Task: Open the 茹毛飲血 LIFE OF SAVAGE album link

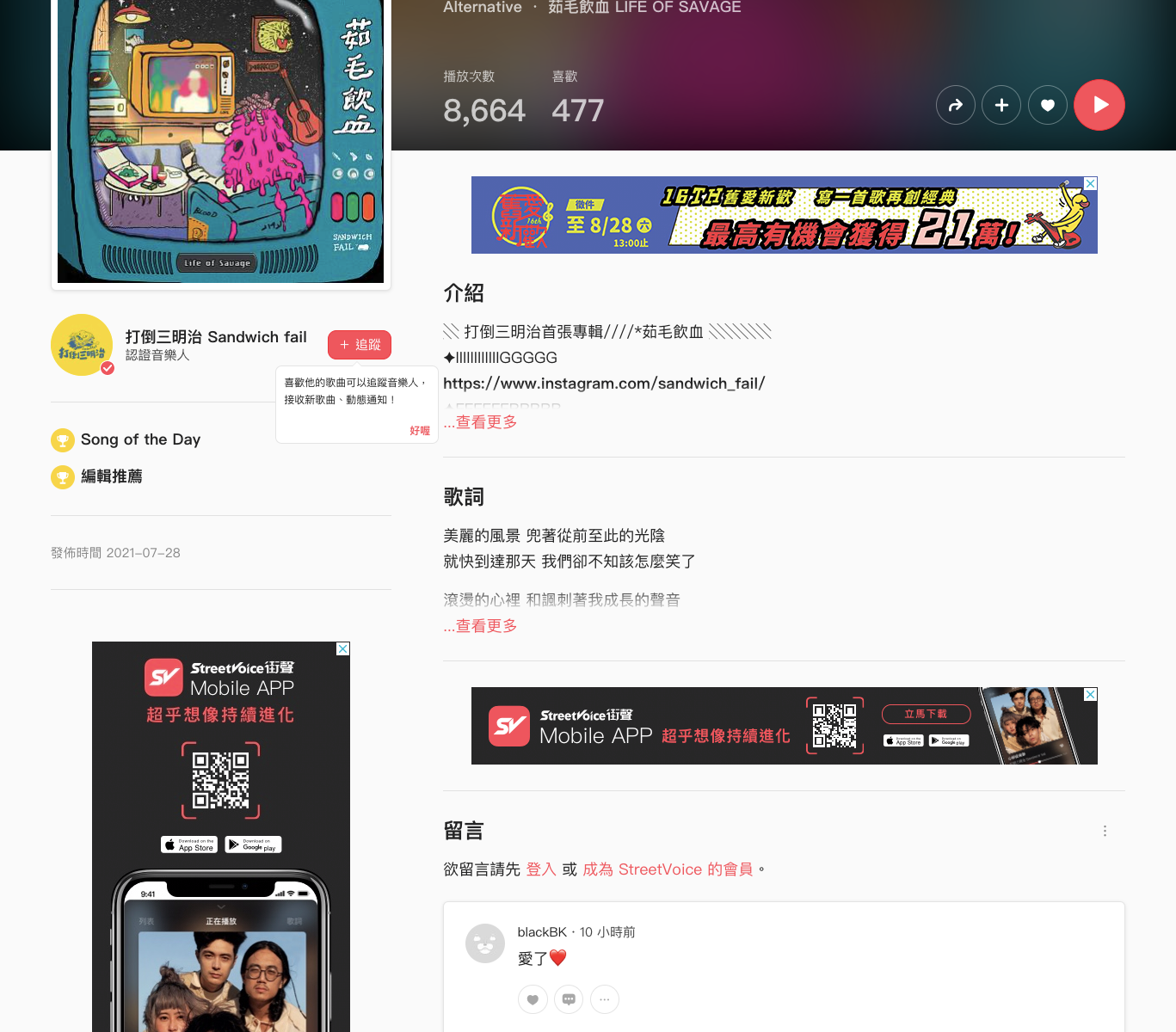Action: point(643,7)
